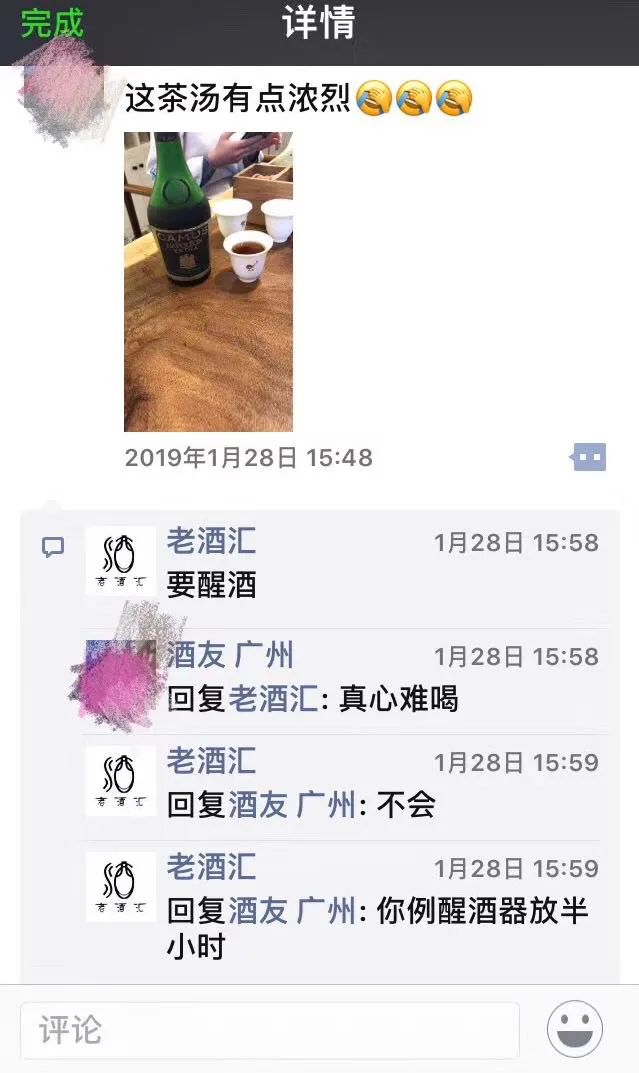Open the emoji picker

click(x=574, y=1030)
